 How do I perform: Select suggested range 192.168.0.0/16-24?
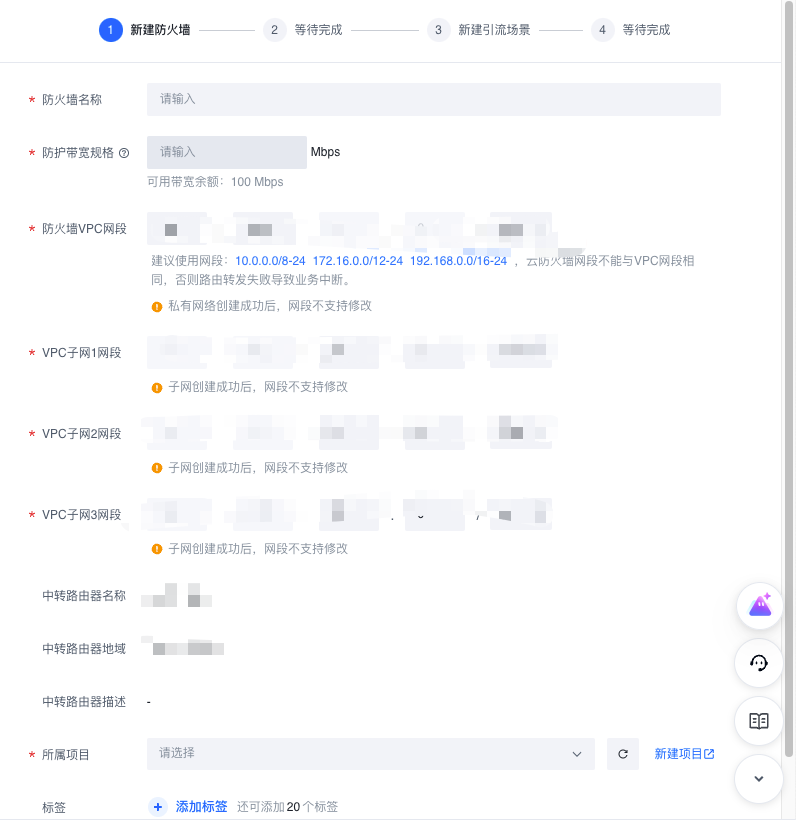tap(458, 261)
